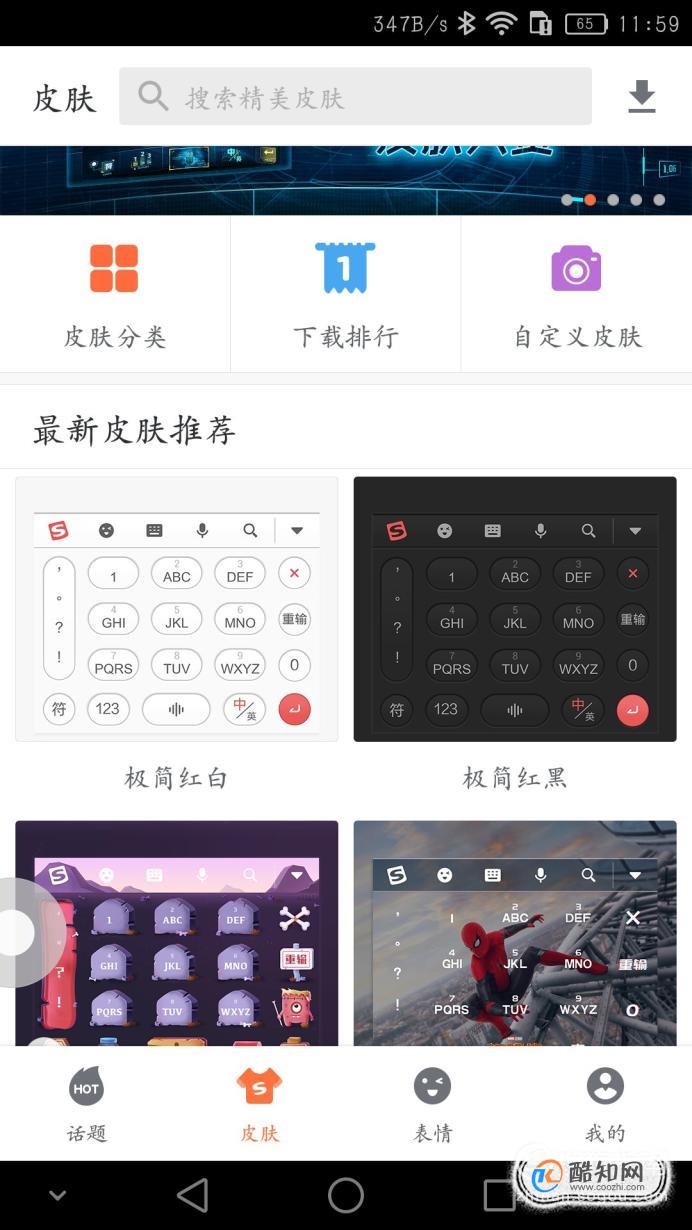Switch to the 话题 tab
Viewport: 692px width, 1230px height.
(87, 1104)
